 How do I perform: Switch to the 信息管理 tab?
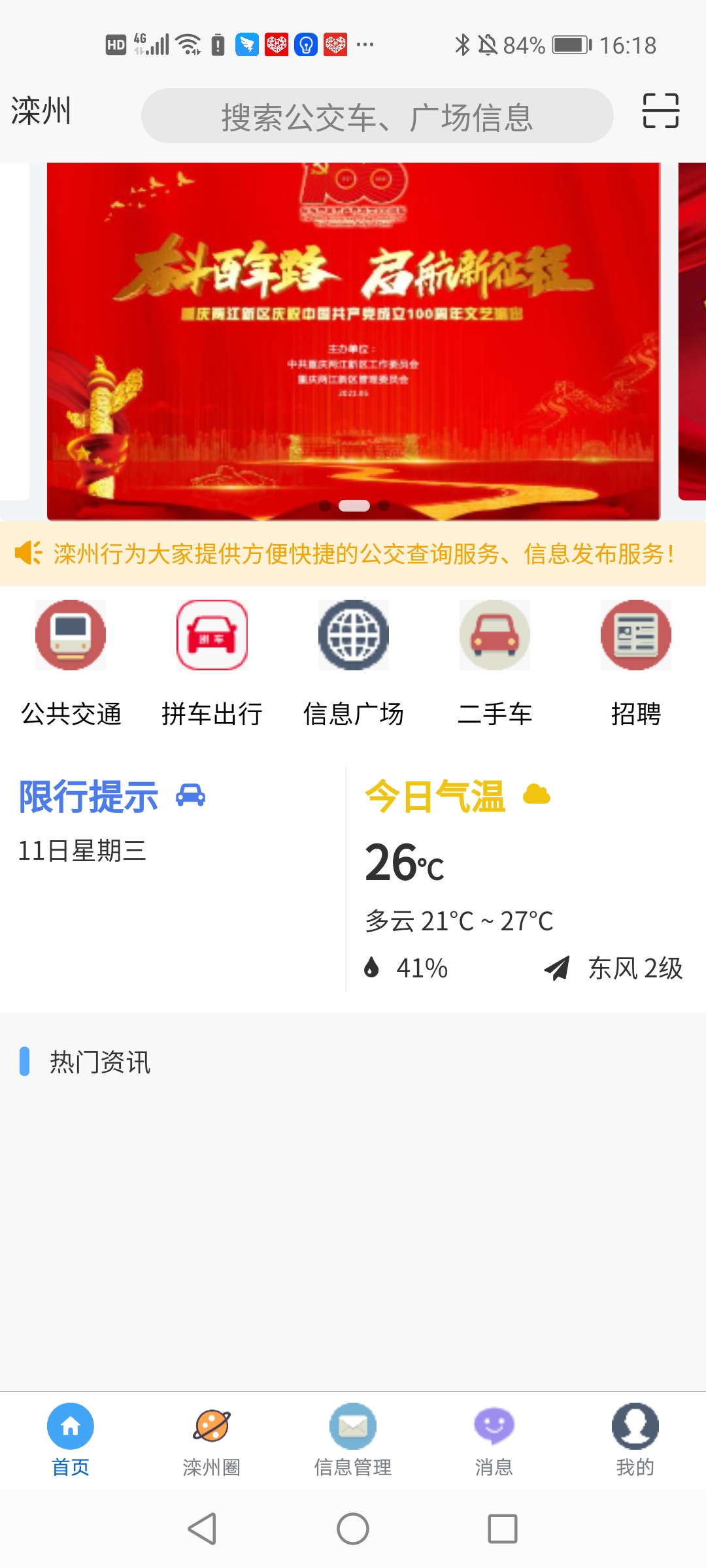coord(353,1440)
